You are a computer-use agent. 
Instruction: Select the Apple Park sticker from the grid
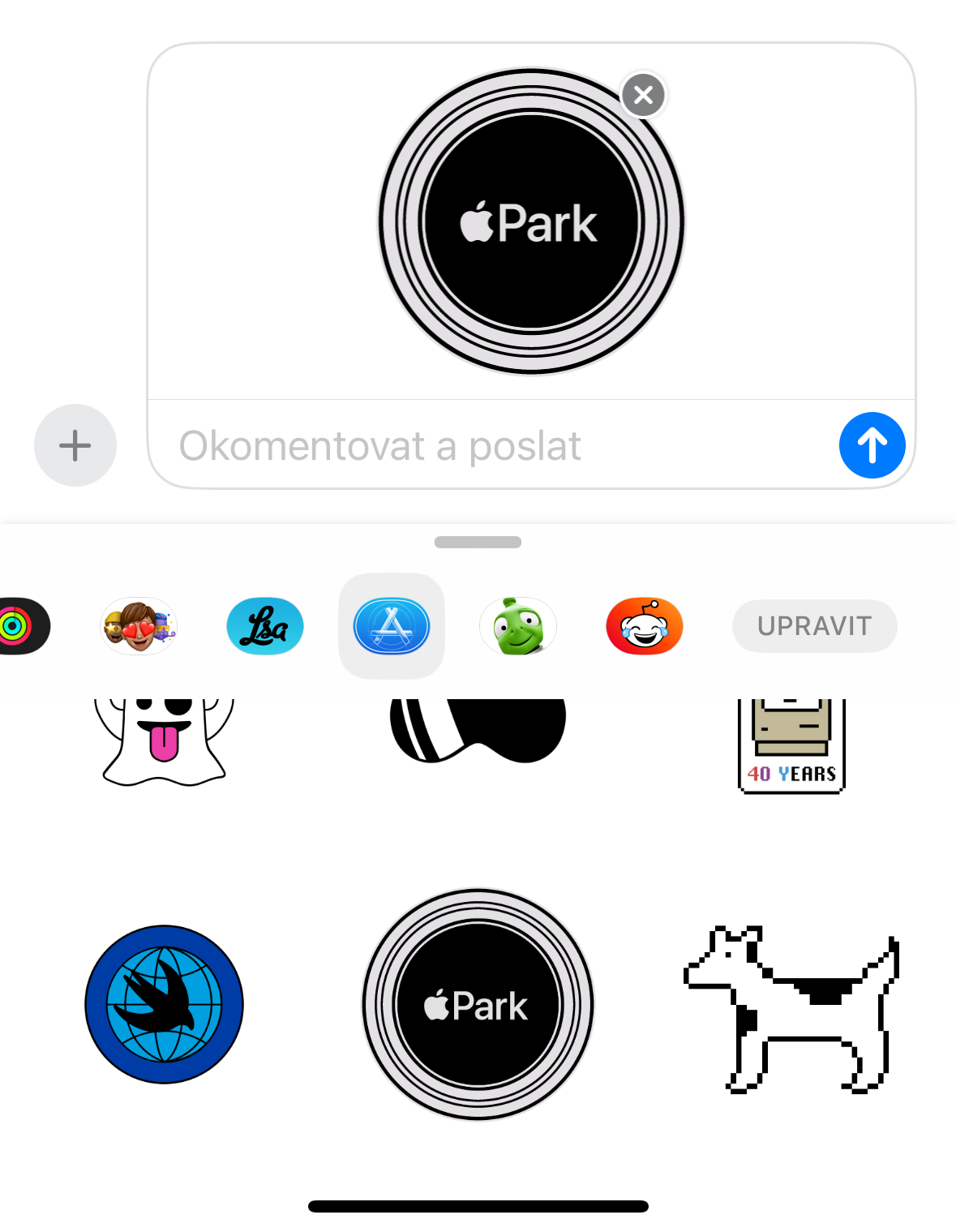pyautogui.click(x=478, y=1005)
